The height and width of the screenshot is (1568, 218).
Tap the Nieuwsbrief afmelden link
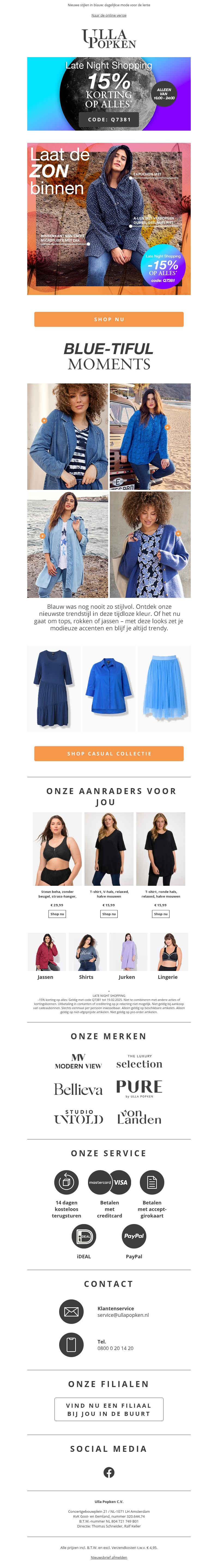click(x=109, y=1557)
